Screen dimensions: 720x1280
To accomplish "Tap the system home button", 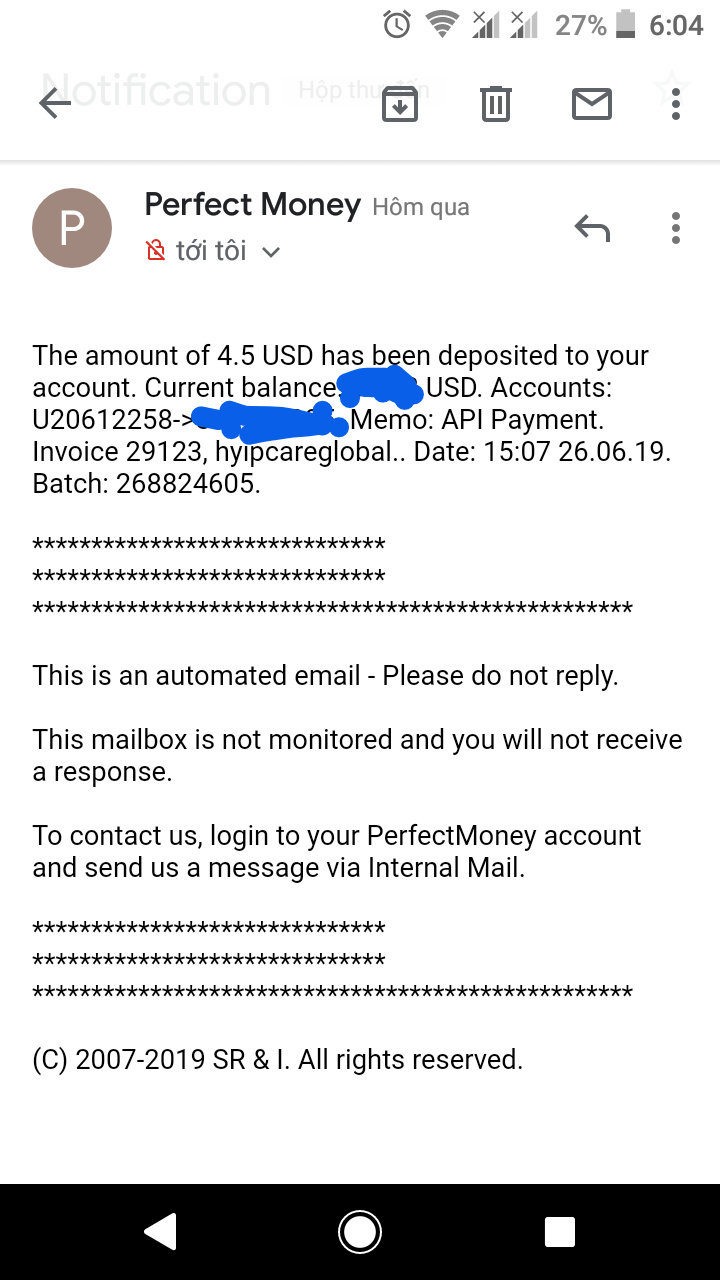I will (360, 1232).
